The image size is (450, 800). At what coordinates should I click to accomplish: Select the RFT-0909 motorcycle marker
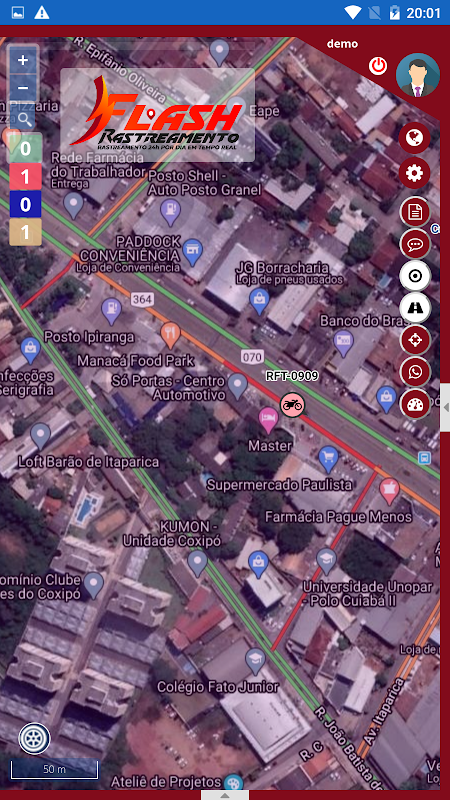(292, 405)
